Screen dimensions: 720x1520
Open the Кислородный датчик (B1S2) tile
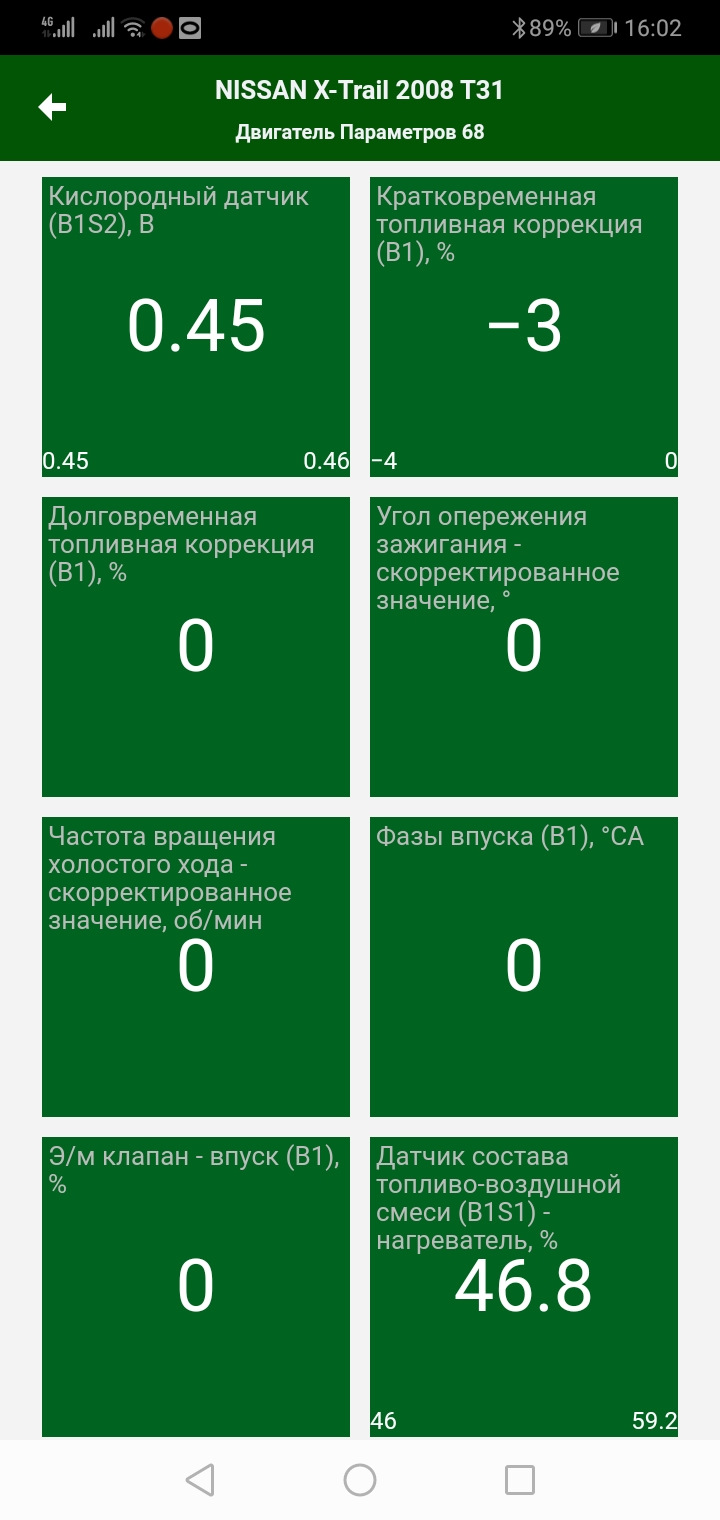tap(196, 327)
